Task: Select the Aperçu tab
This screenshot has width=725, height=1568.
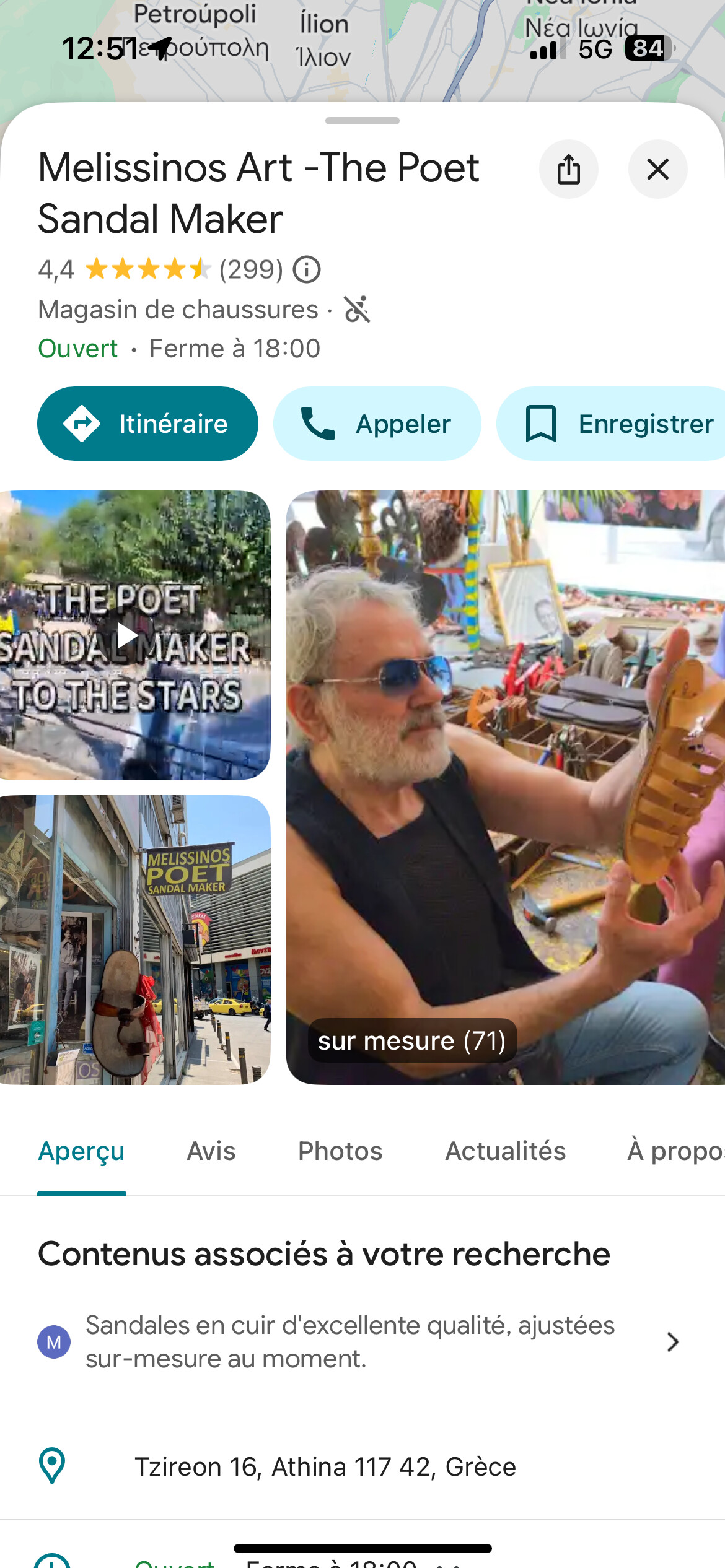Action: point(81,1151)
